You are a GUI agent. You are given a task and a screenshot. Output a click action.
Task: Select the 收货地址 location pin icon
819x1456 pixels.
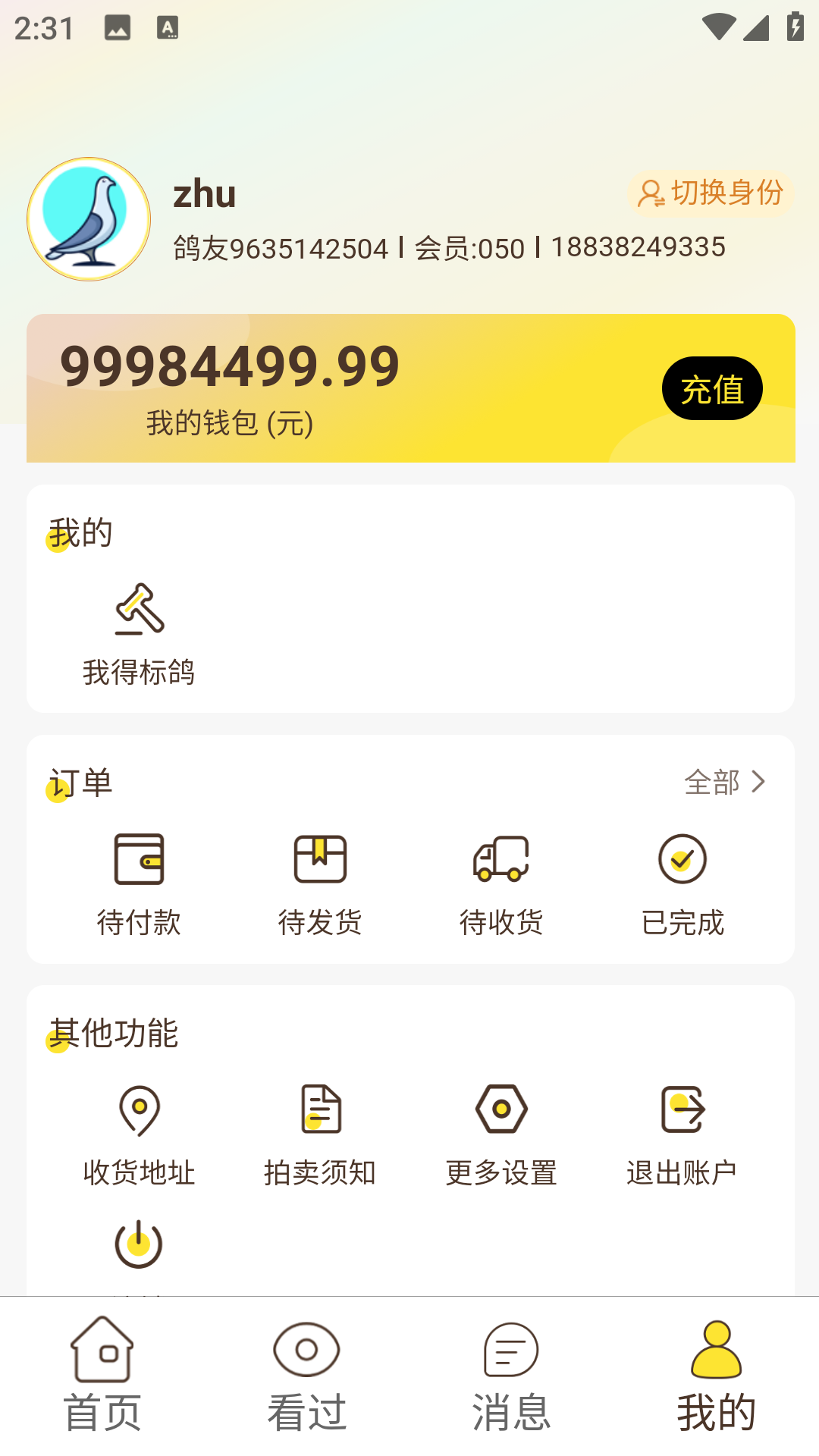139,1111
